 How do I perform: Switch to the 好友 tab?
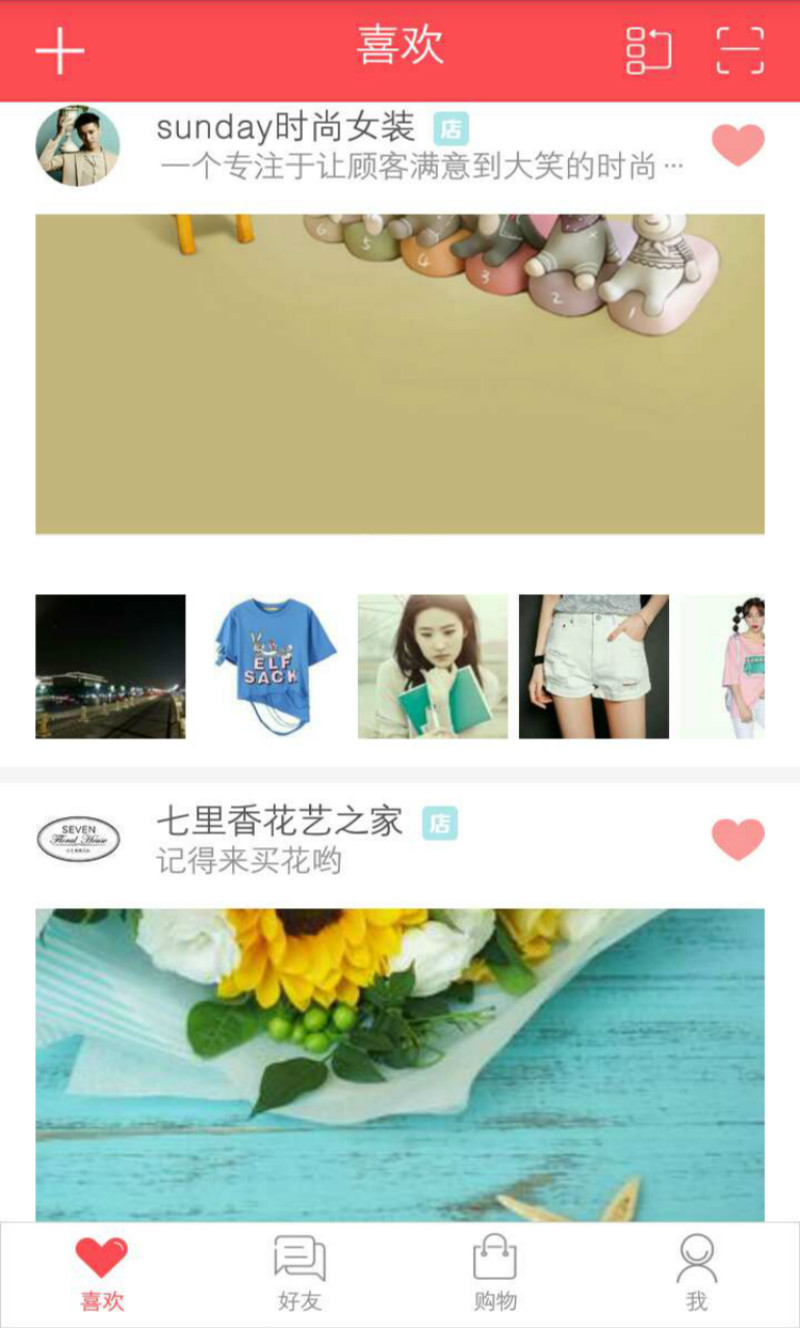[x=299, y=1274]
